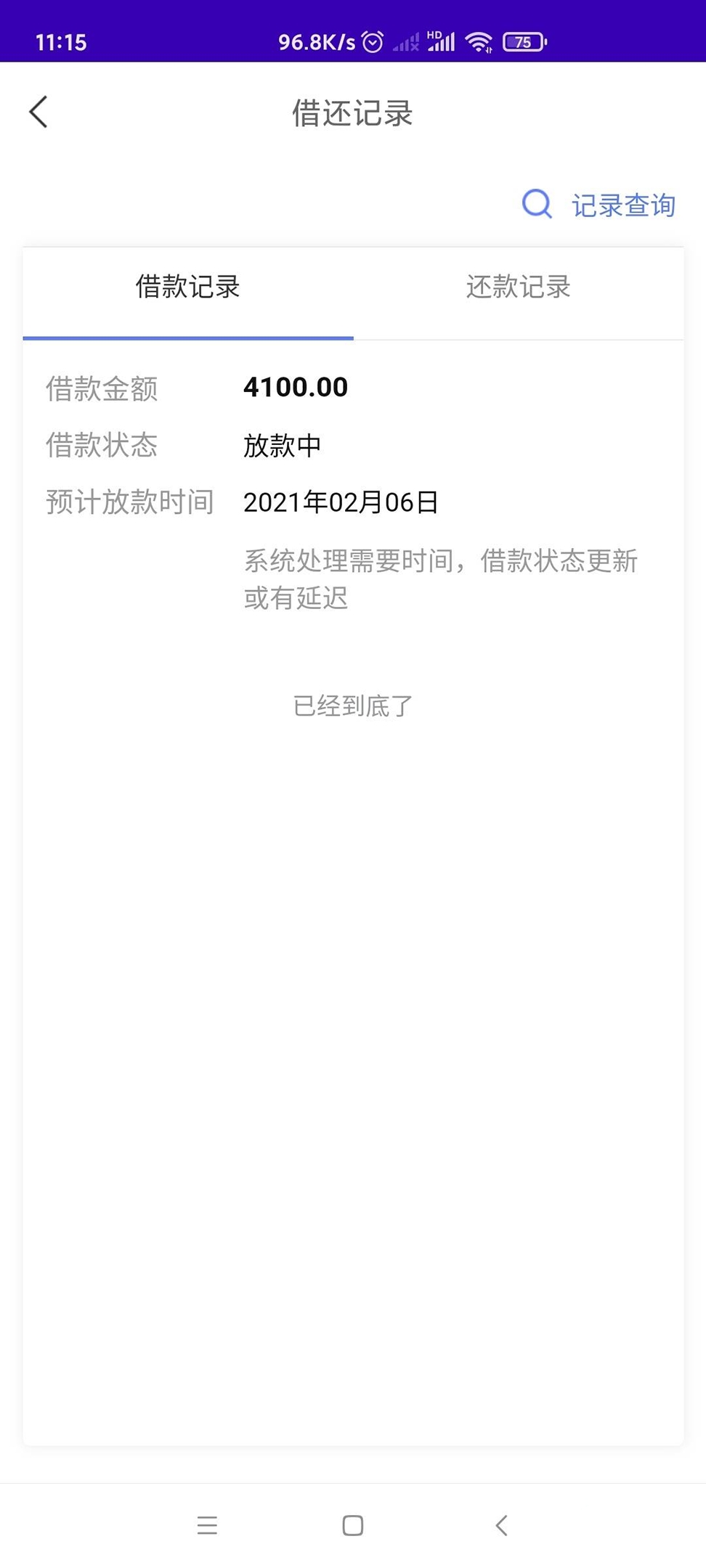Select the 借款记录 tab

tap(188, 287)
